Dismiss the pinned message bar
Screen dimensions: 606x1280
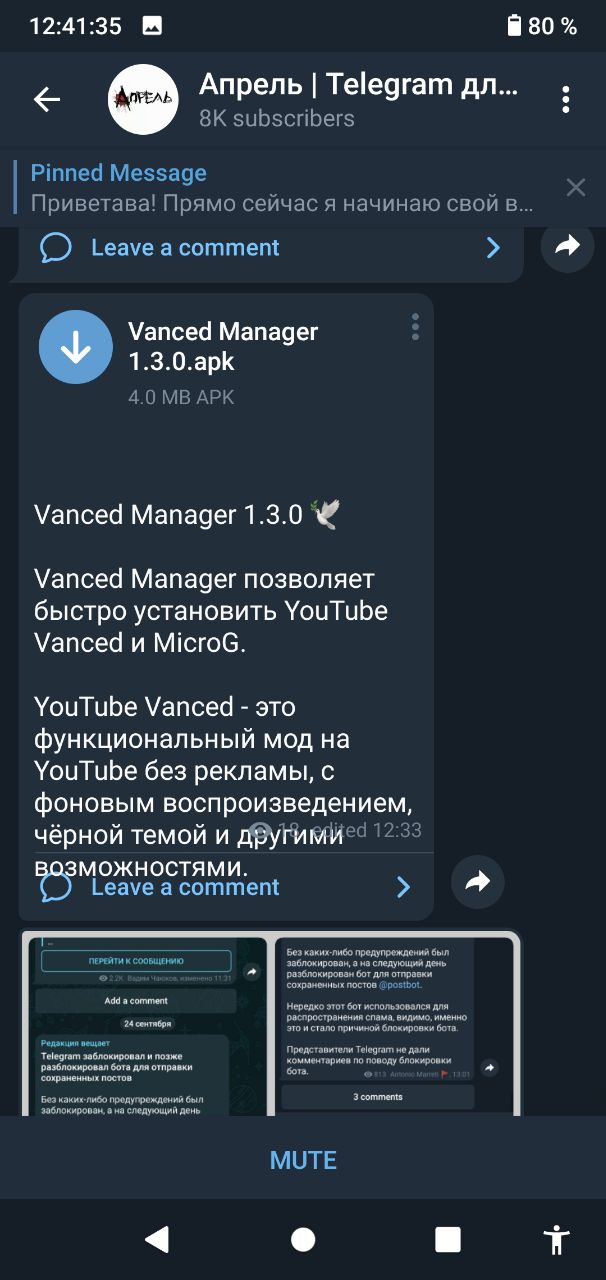(x=575, y=187)
